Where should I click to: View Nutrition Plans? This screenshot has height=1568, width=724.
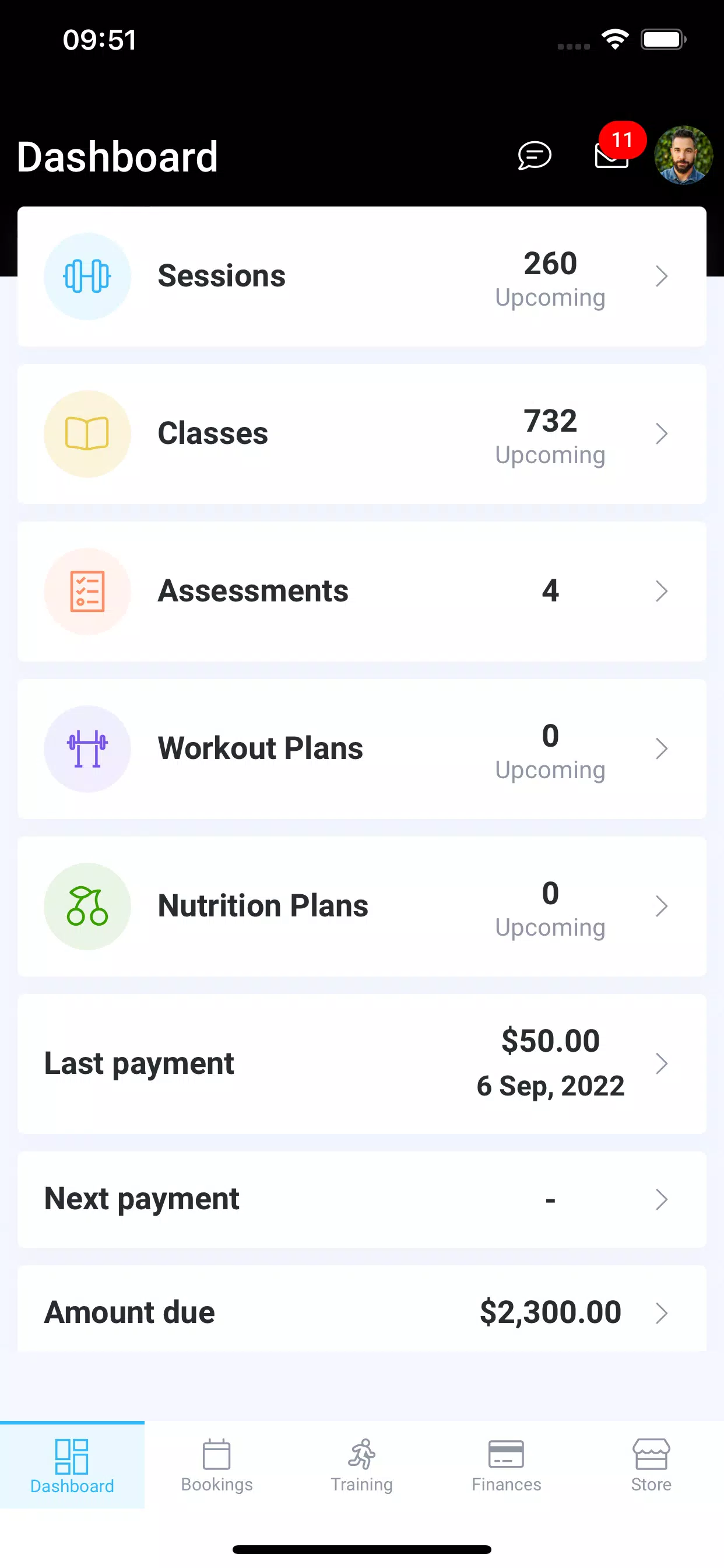[x=362, y=907]
